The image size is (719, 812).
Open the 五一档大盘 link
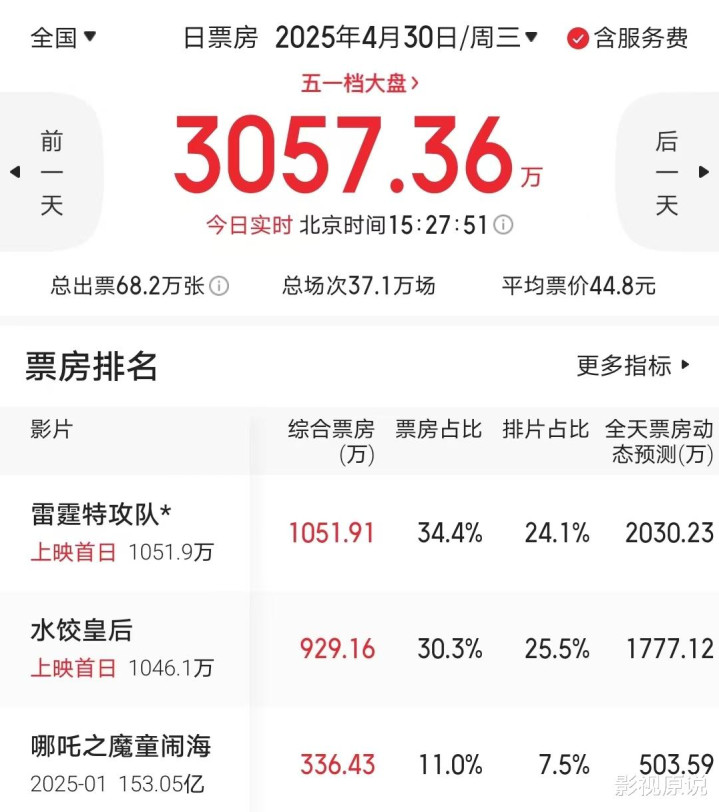pos(359,83)
